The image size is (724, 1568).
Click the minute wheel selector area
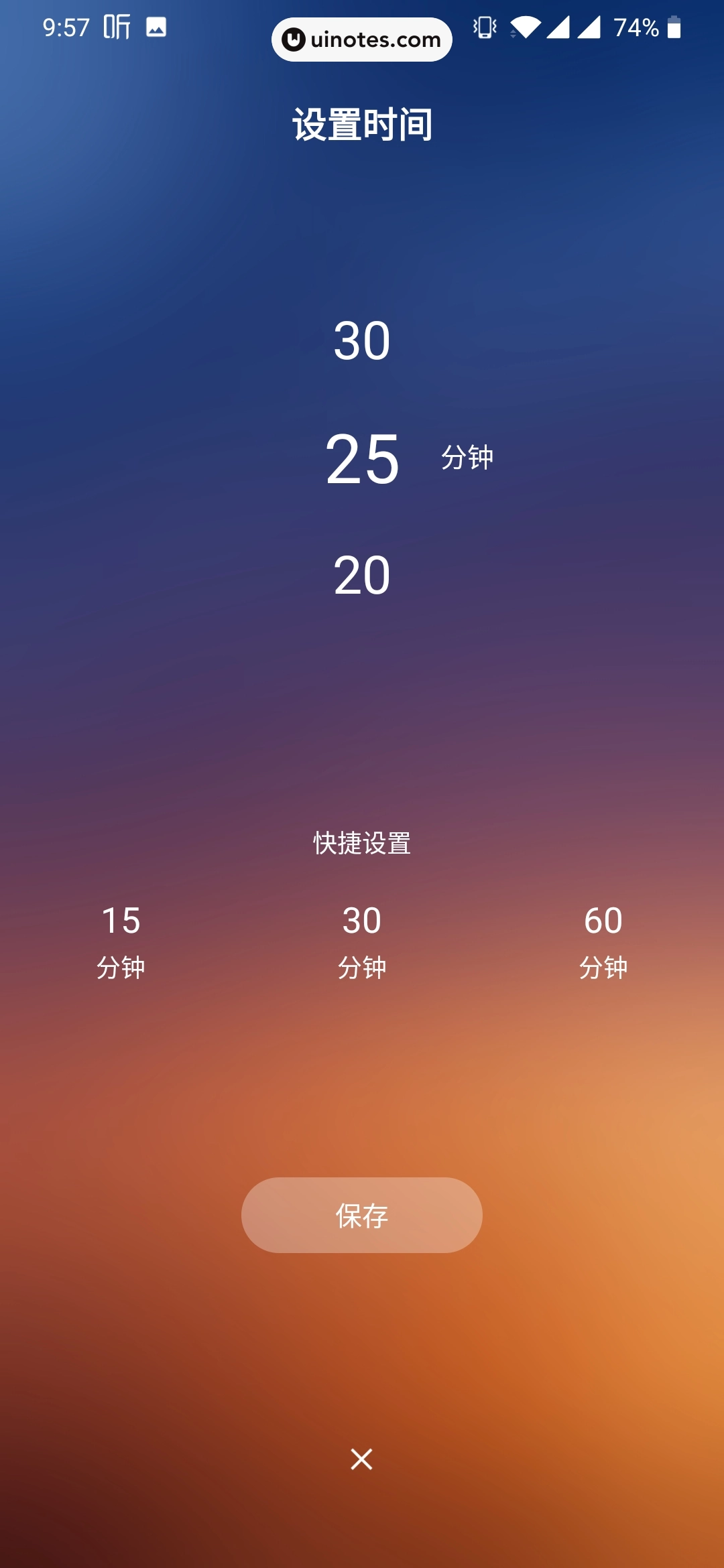pyautogui.click(x=361, y=459)
